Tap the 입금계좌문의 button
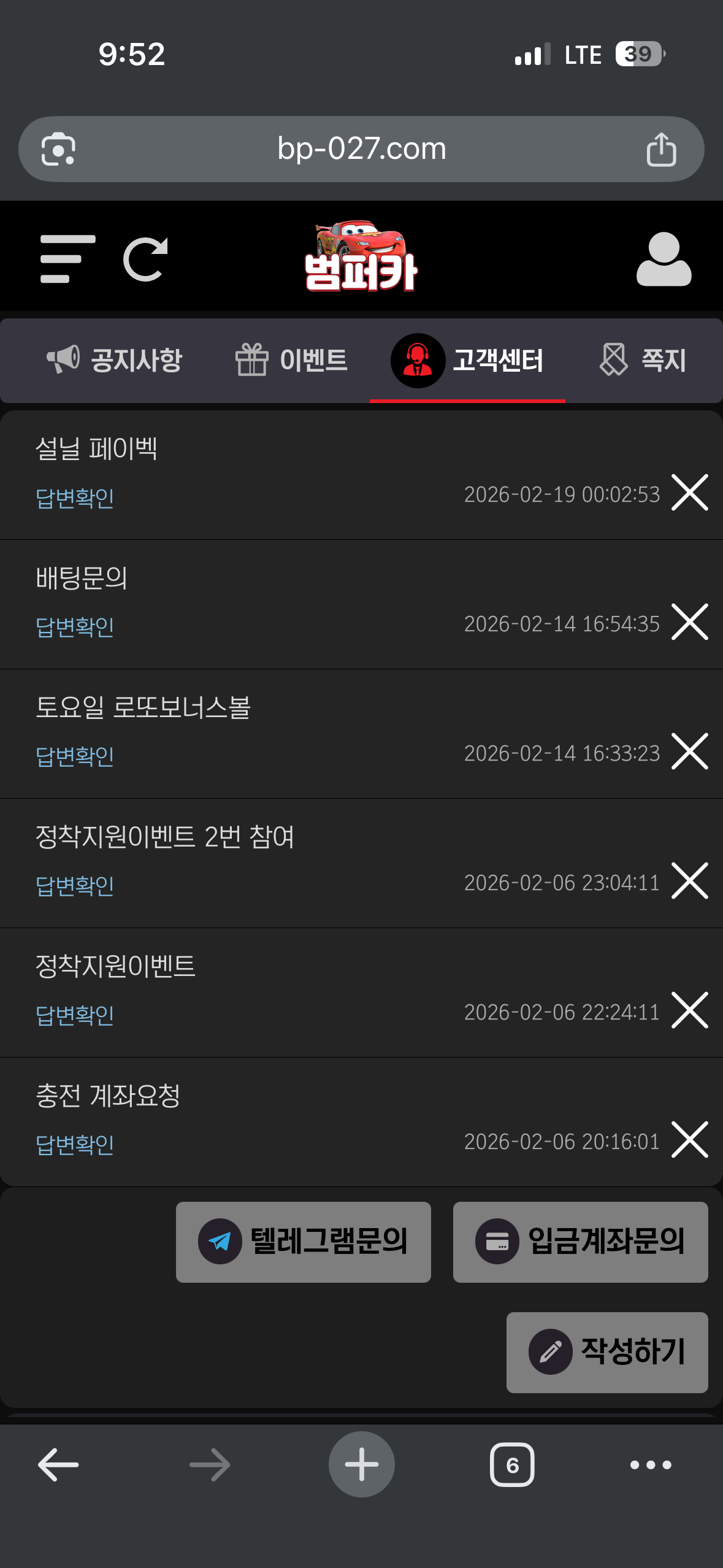This screenshot has width=723, height=1568. [x=580, y=1242]
